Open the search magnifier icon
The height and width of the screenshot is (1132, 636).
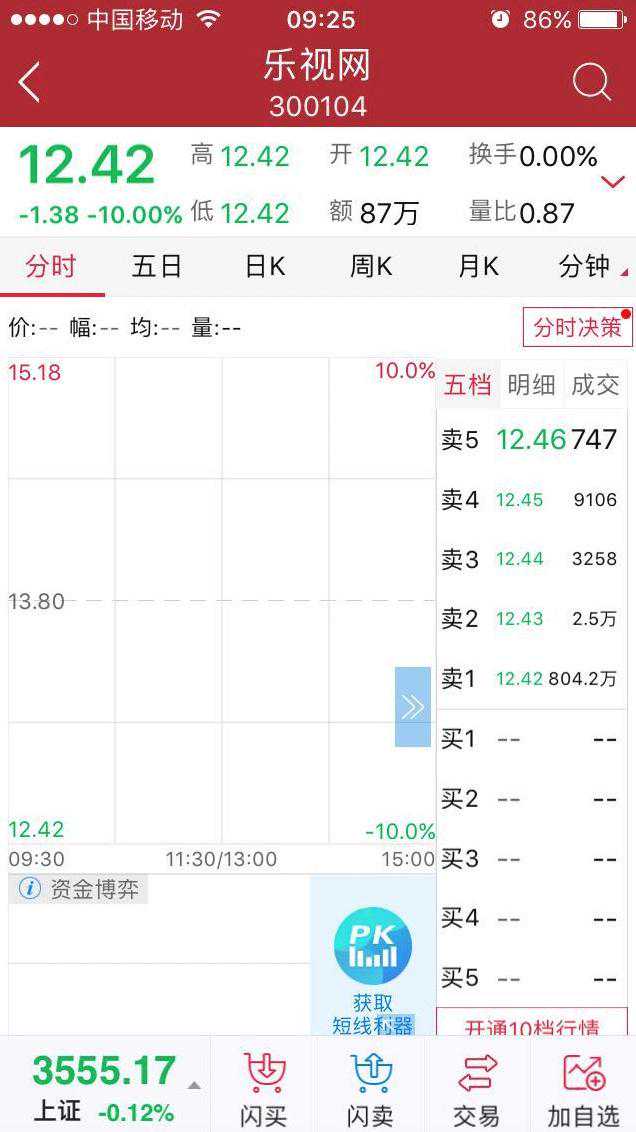pos(591,83)
